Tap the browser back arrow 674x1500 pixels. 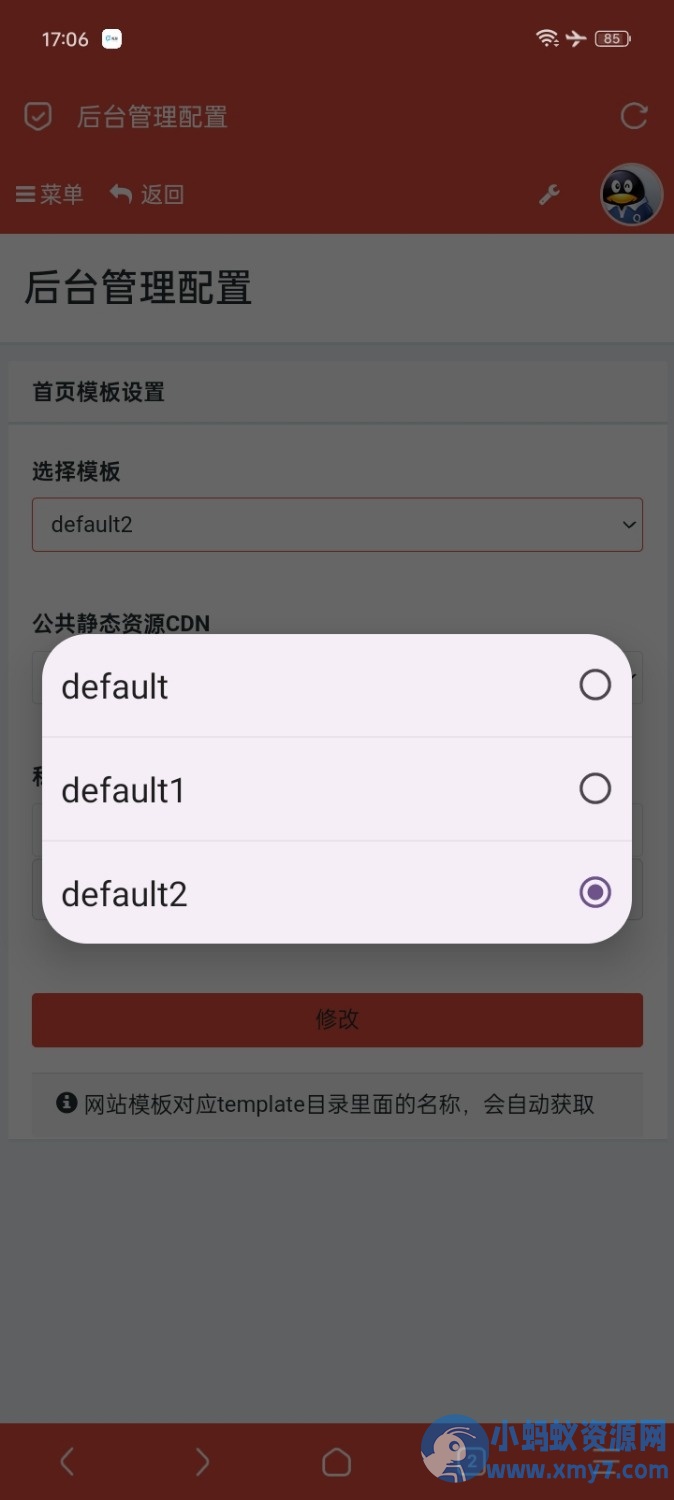pyautogui.click(x=67, y=1462)
